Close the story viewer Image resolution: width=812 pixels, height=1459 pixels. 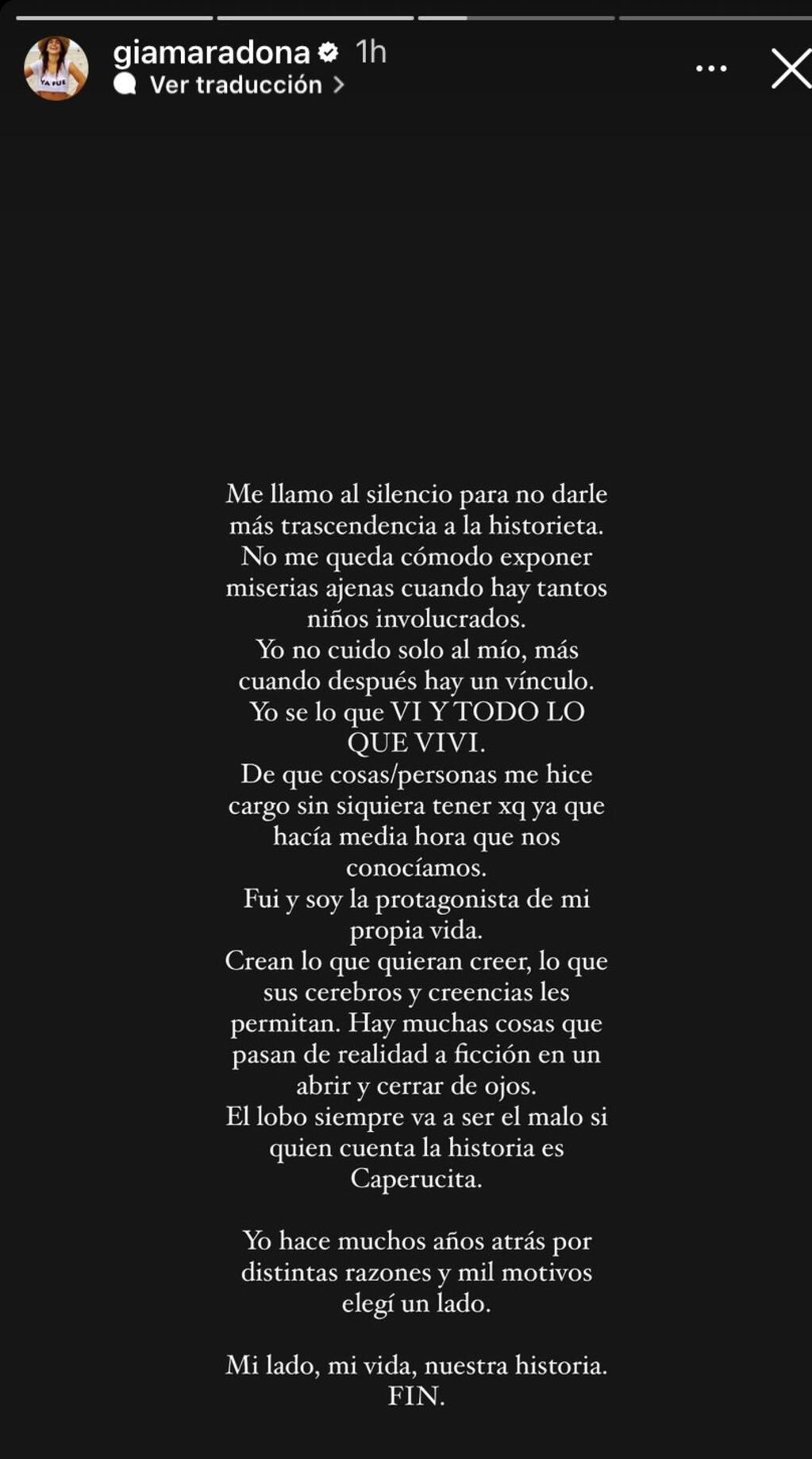tap(790, 69)
